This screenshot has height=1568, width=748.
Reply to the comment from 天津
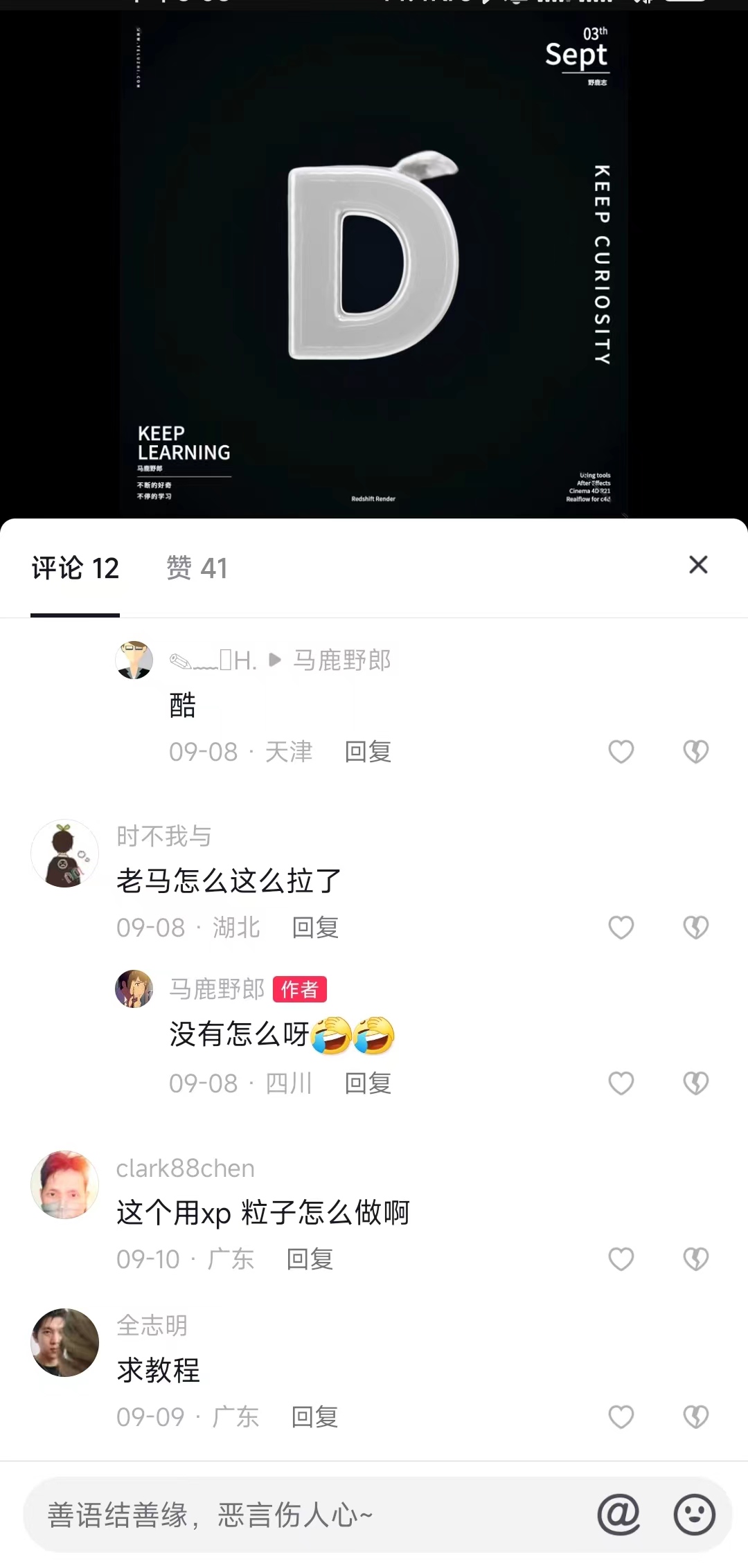pyautogui.click(x=368, y=752)
